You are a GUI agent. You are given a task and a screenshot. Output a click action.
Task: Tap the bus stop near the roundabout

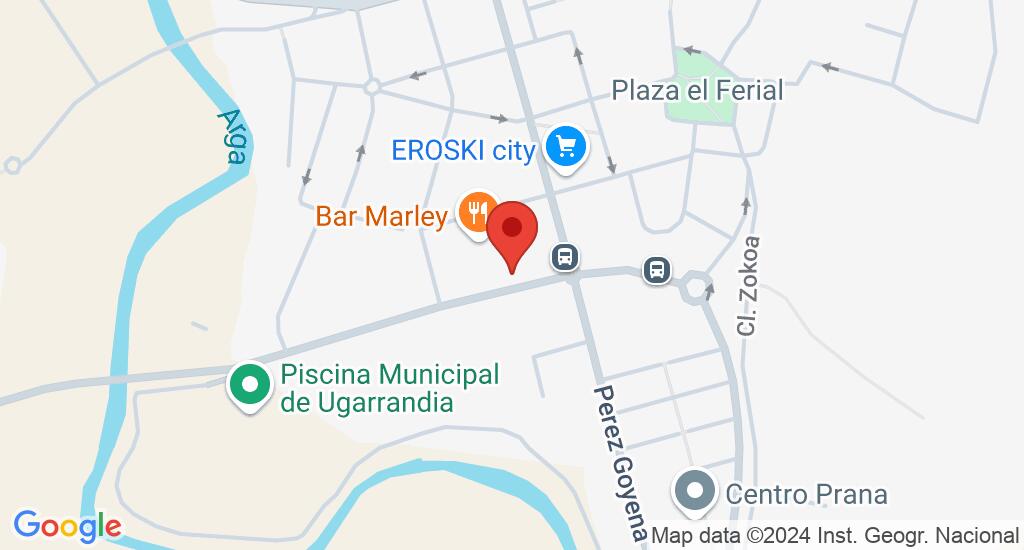pos(657,269)
